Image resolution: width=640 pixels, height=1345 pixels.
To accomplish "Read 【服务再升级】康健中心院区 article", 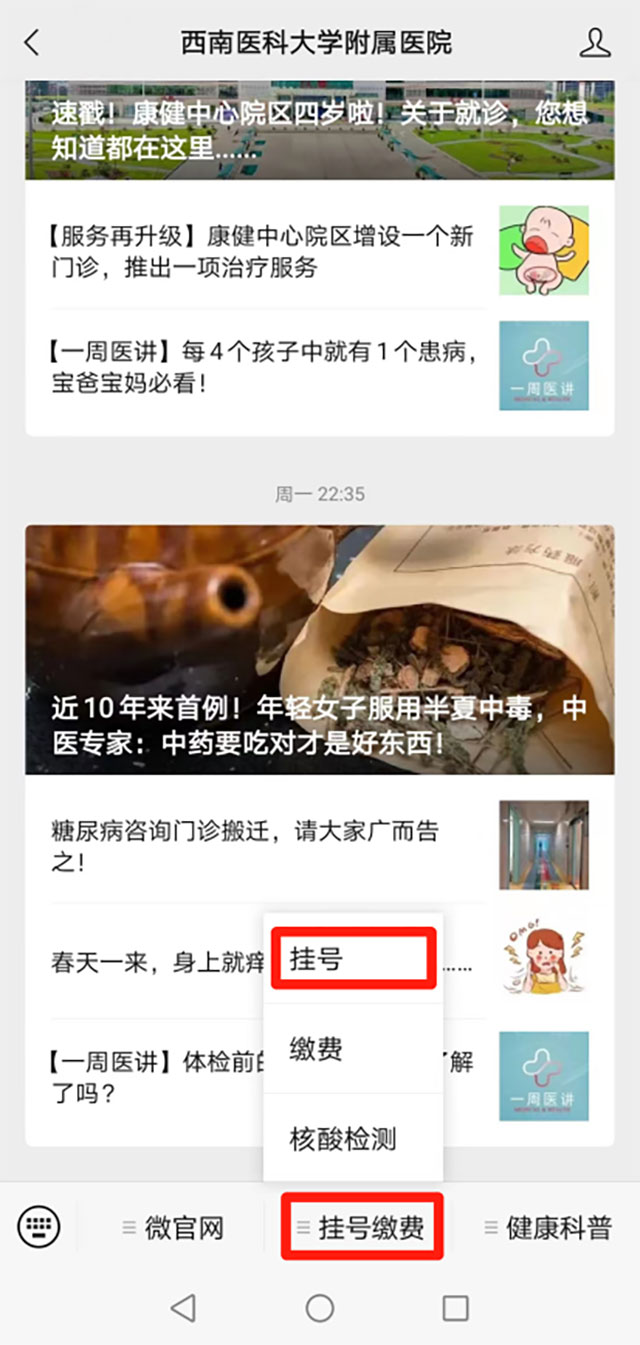I will 260,252.
